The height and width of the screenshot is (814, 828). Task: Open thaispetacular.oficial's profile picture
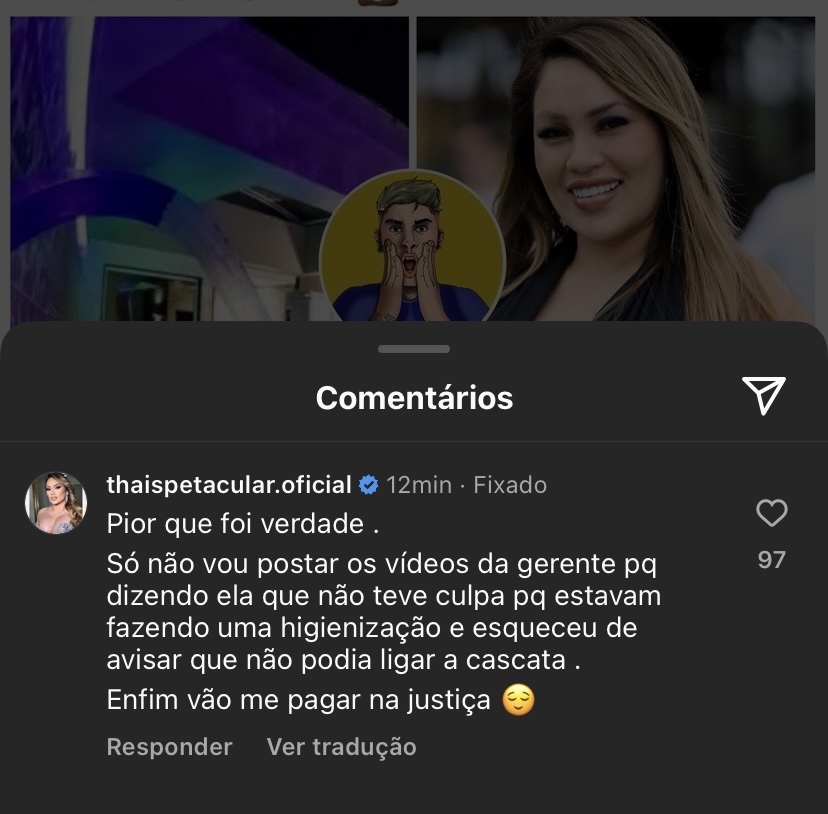tap(56, 502)
